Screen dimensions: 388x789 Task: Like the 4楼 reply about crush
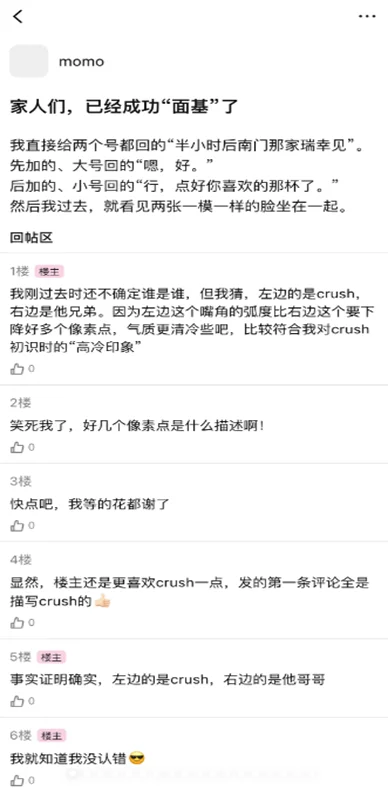point(17,622)
